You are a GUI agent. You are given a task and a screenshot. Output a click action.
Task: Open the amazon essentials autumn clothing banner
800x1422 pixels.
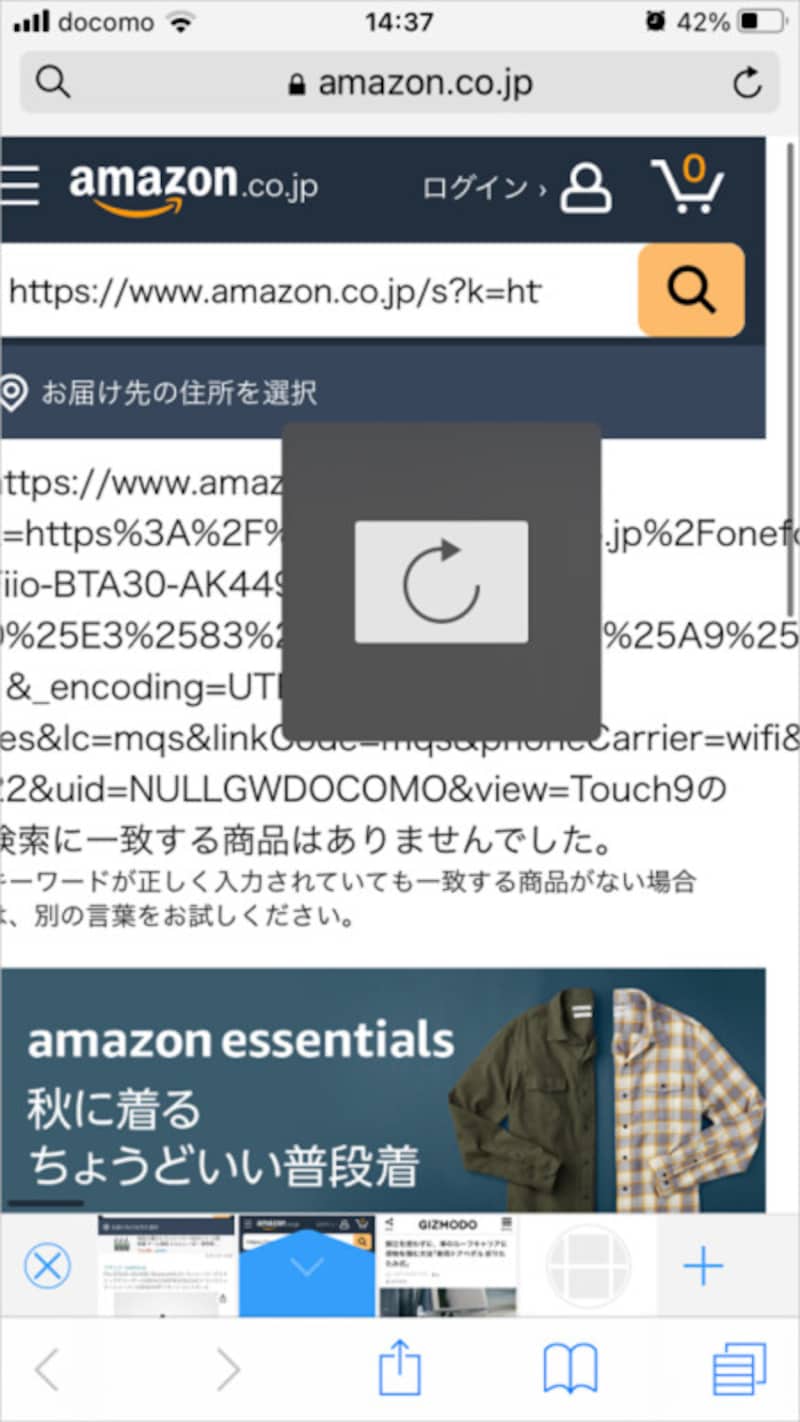coord(383,1090)
